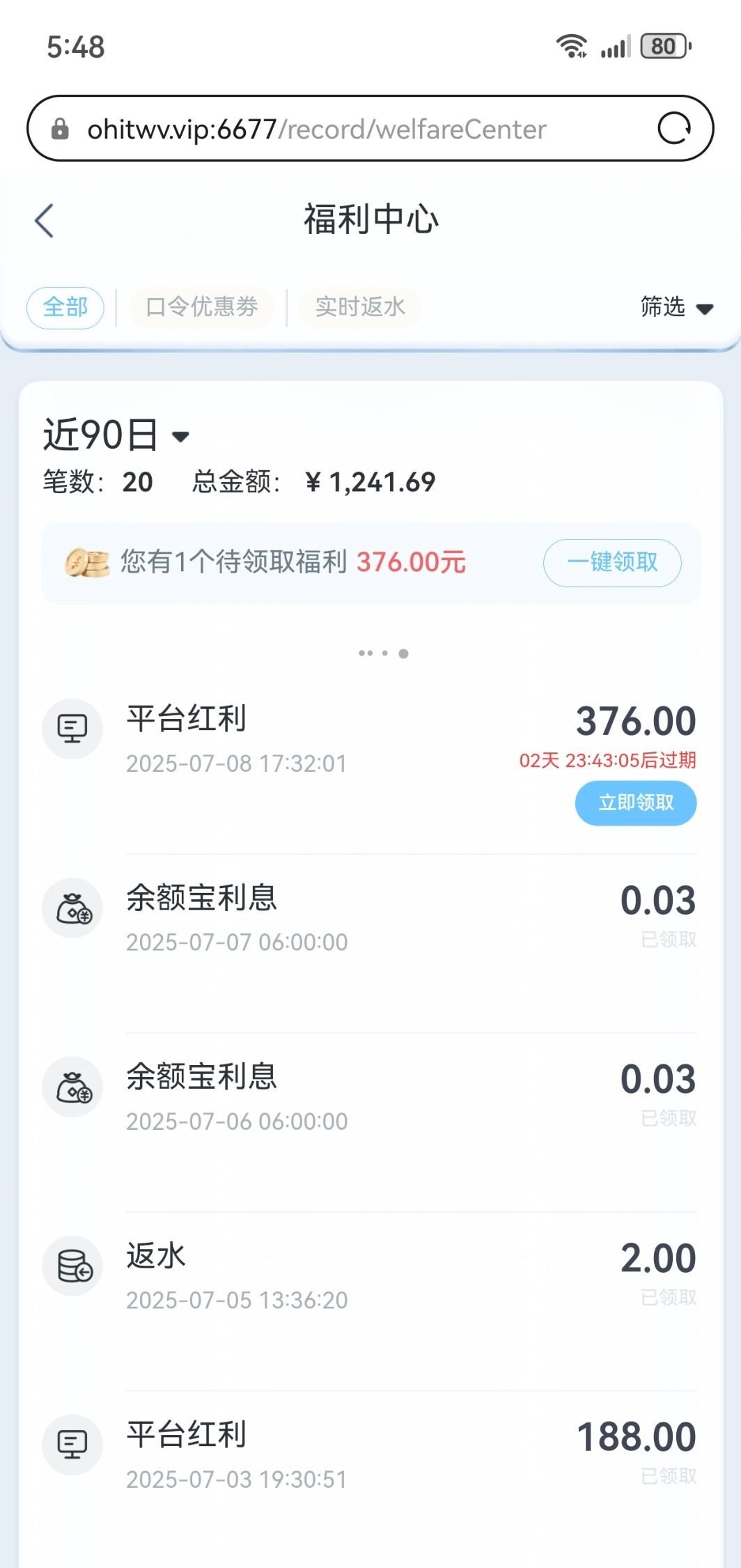Screen dimensions: 741x1568
Task: Switch to the 口令优惠券 tab
Action: point(201,307)
